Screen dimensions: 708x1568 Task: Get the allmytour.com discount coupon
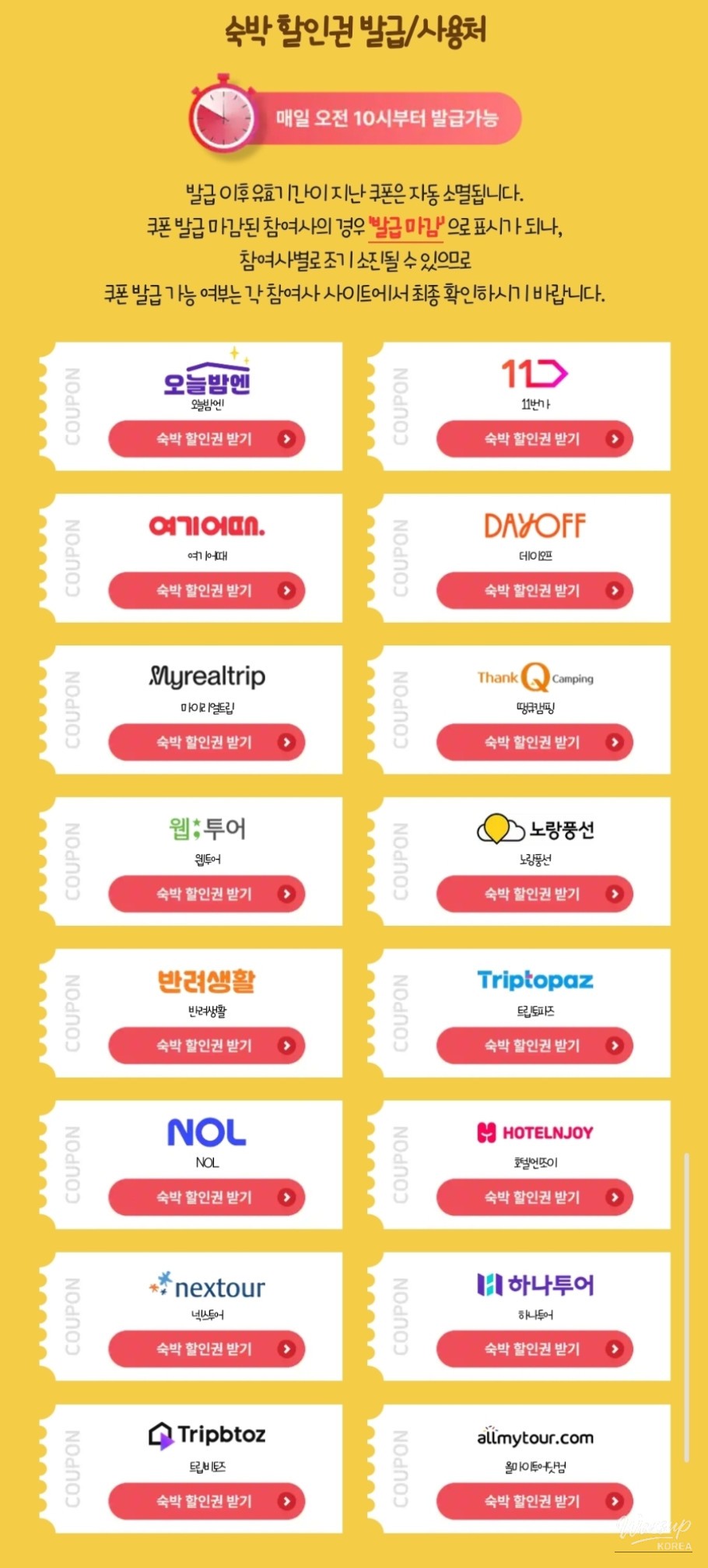click(535, 1501)
